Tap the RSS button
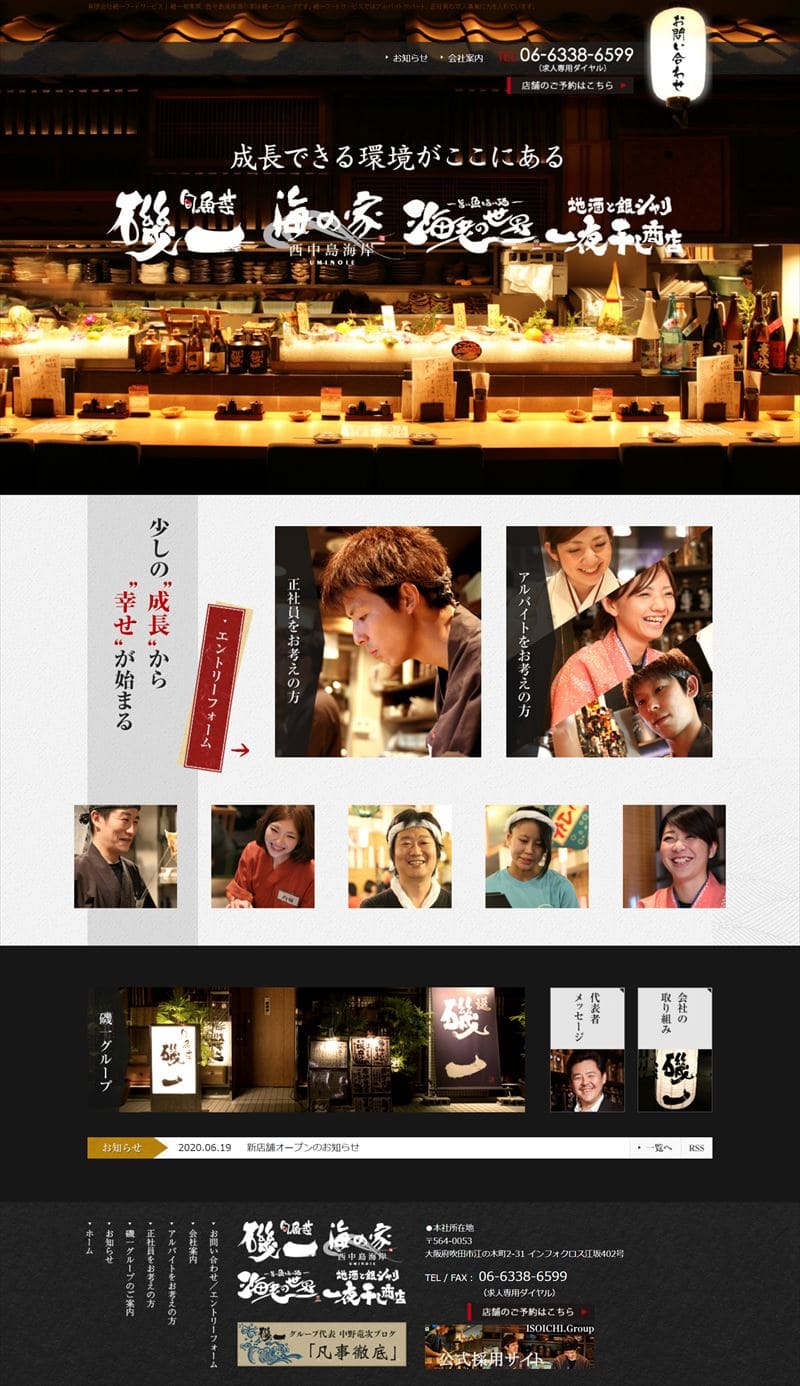This screenshot has height=1386, width=800. 696,1148
